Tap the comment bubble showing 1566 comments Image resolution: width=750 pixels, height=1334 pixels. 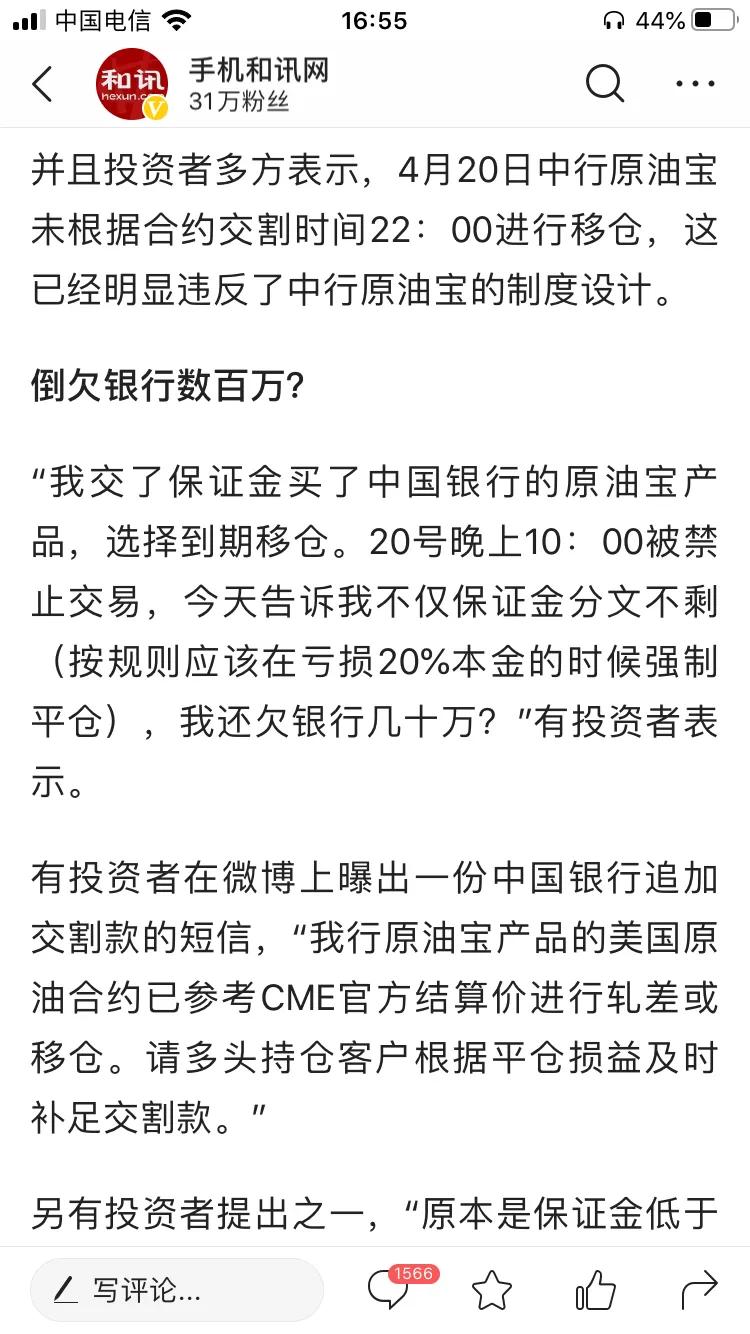point(388,1290)
